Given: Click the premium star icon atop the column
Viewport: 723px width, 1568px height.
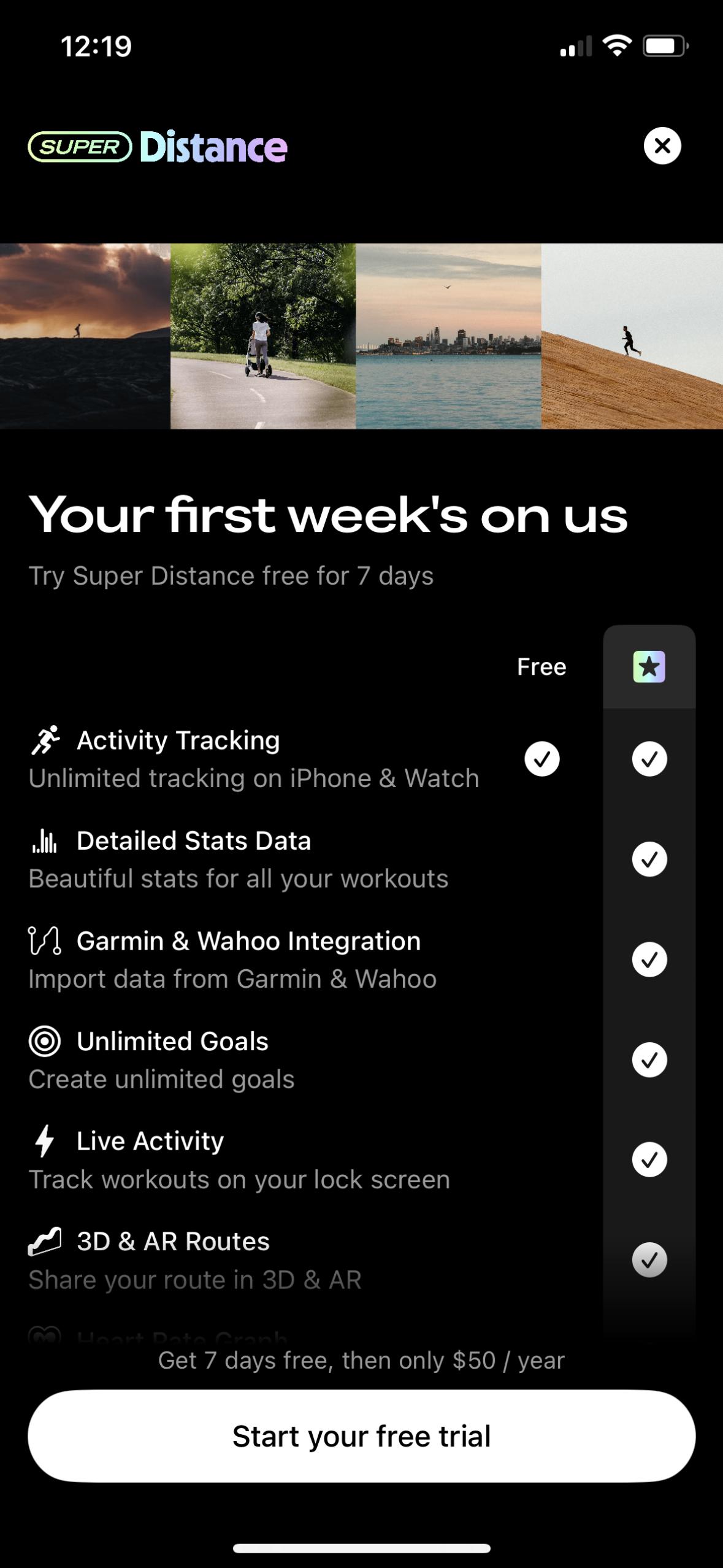Looking at the screenshot, I should click(649, 666).
